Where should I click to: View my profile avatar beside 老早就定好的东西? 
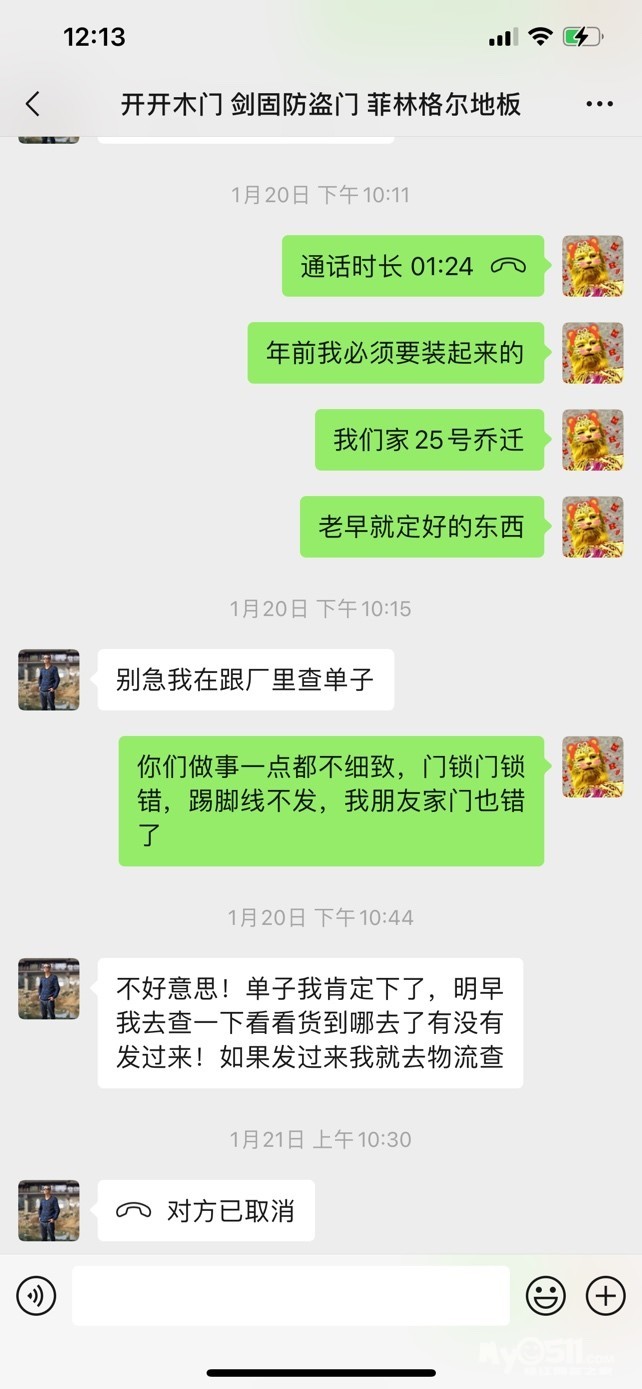click(592, 527)
